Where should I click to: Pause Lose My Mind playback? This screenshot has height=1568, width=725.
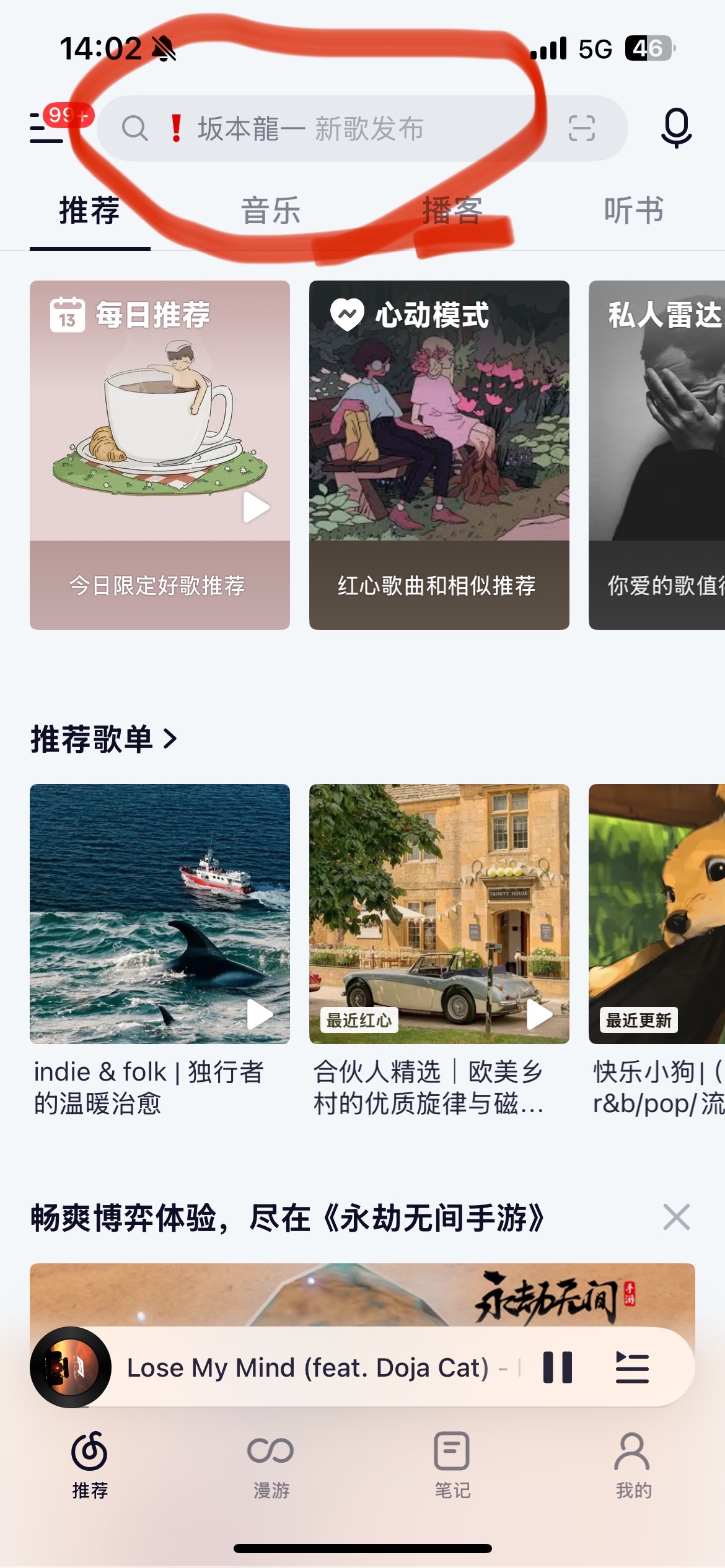[x=557, y=1367]
